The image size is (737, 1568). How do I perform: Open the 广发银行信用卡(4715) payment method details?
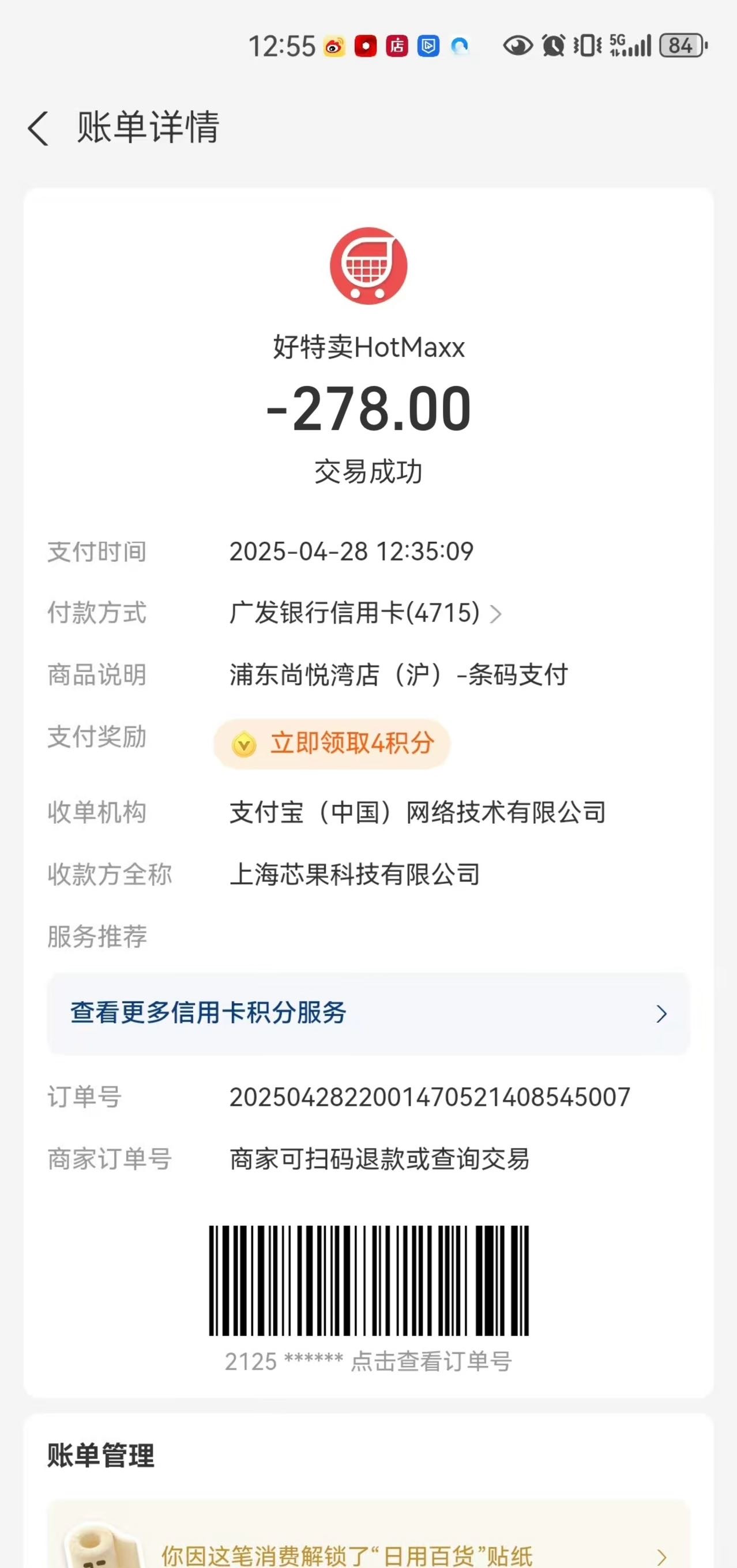[365, 613]
